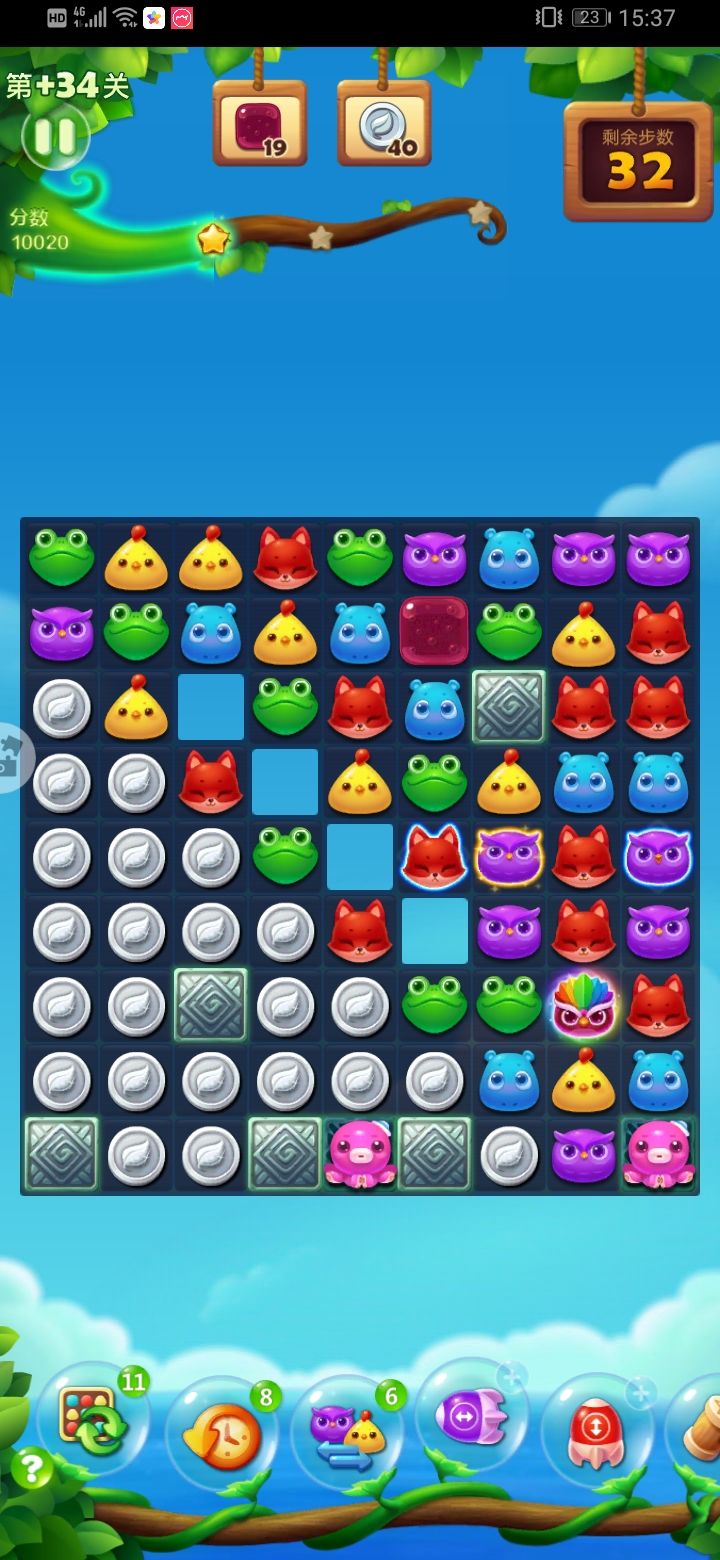Tap a gray stone block tile
720x1560 pixels.
pyautogui.click(x=509, y=707)
